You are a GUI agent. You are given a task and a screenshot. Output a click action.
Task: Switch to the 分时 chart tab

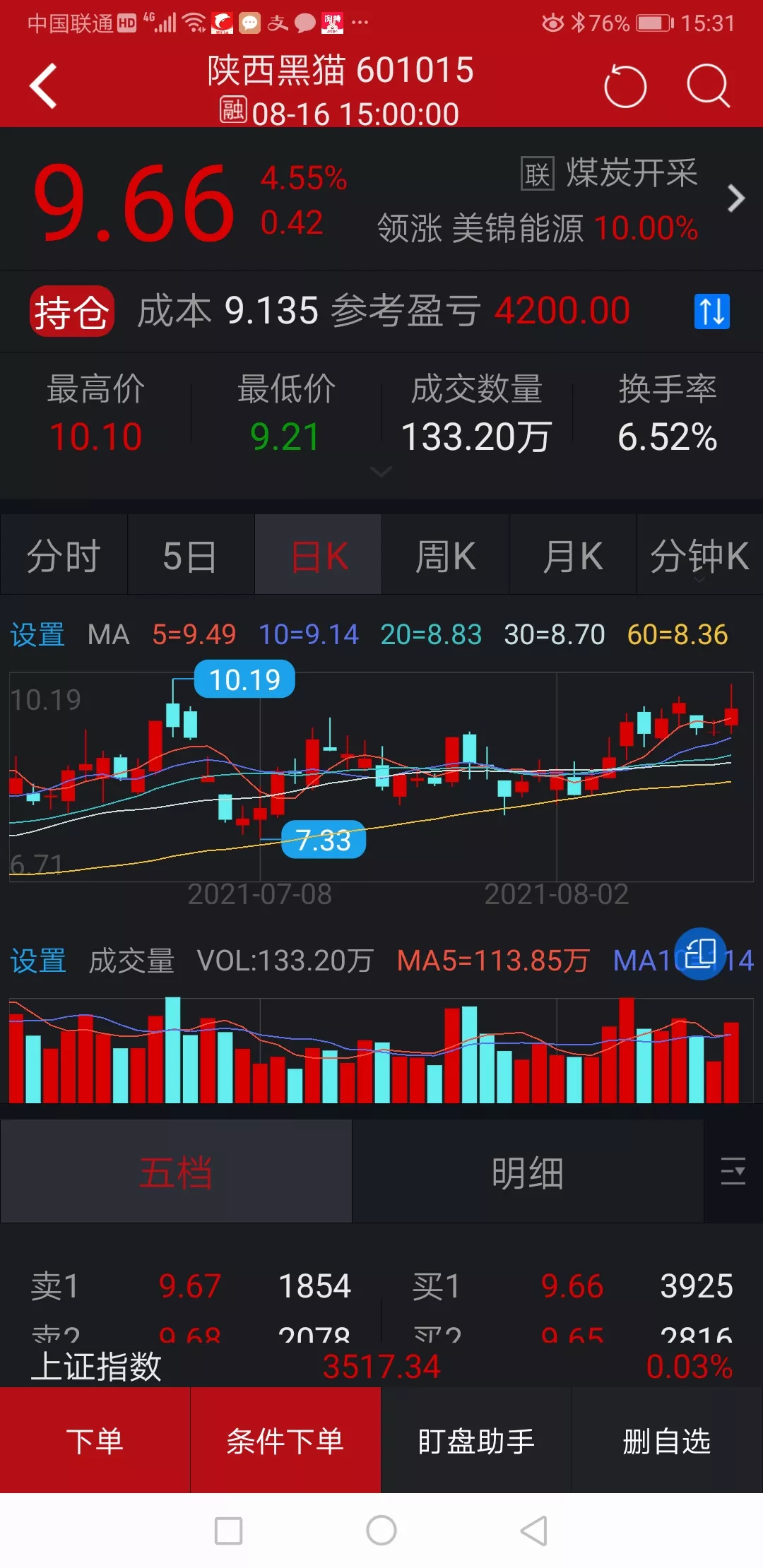(x=64, y=557)
